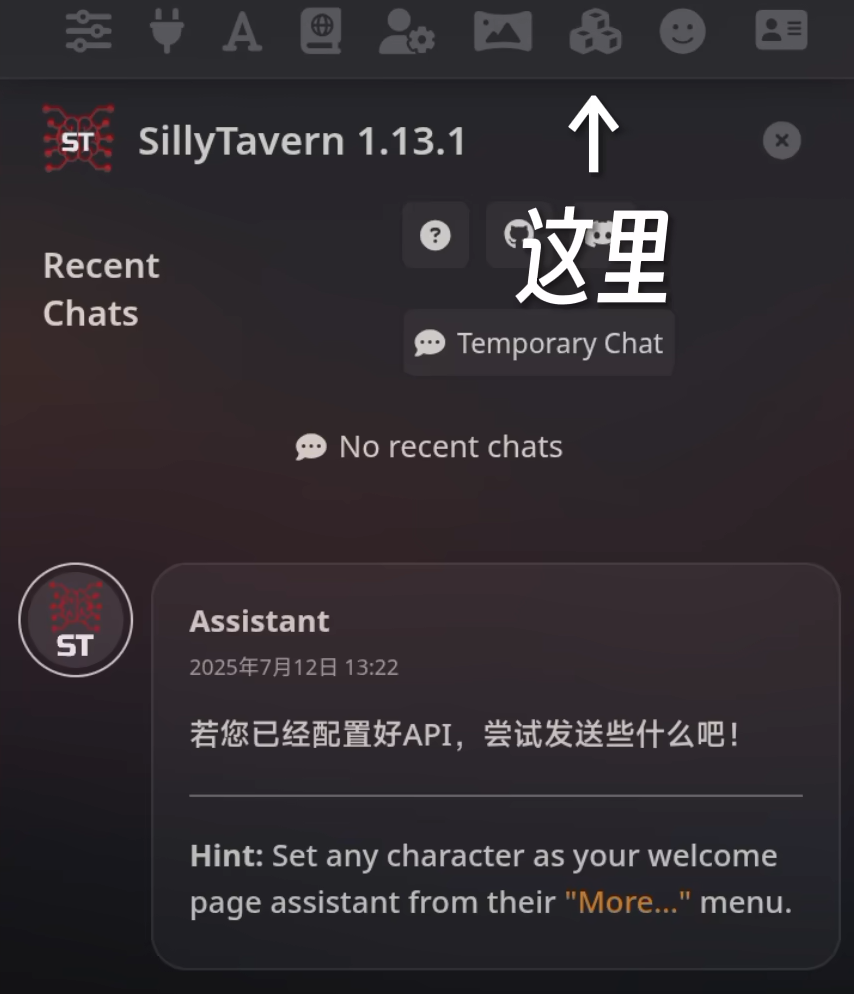Image resolution: width=854 pixels, height=994 pixels.
Task: Click the No recent chats message
Action: point(428,446)
